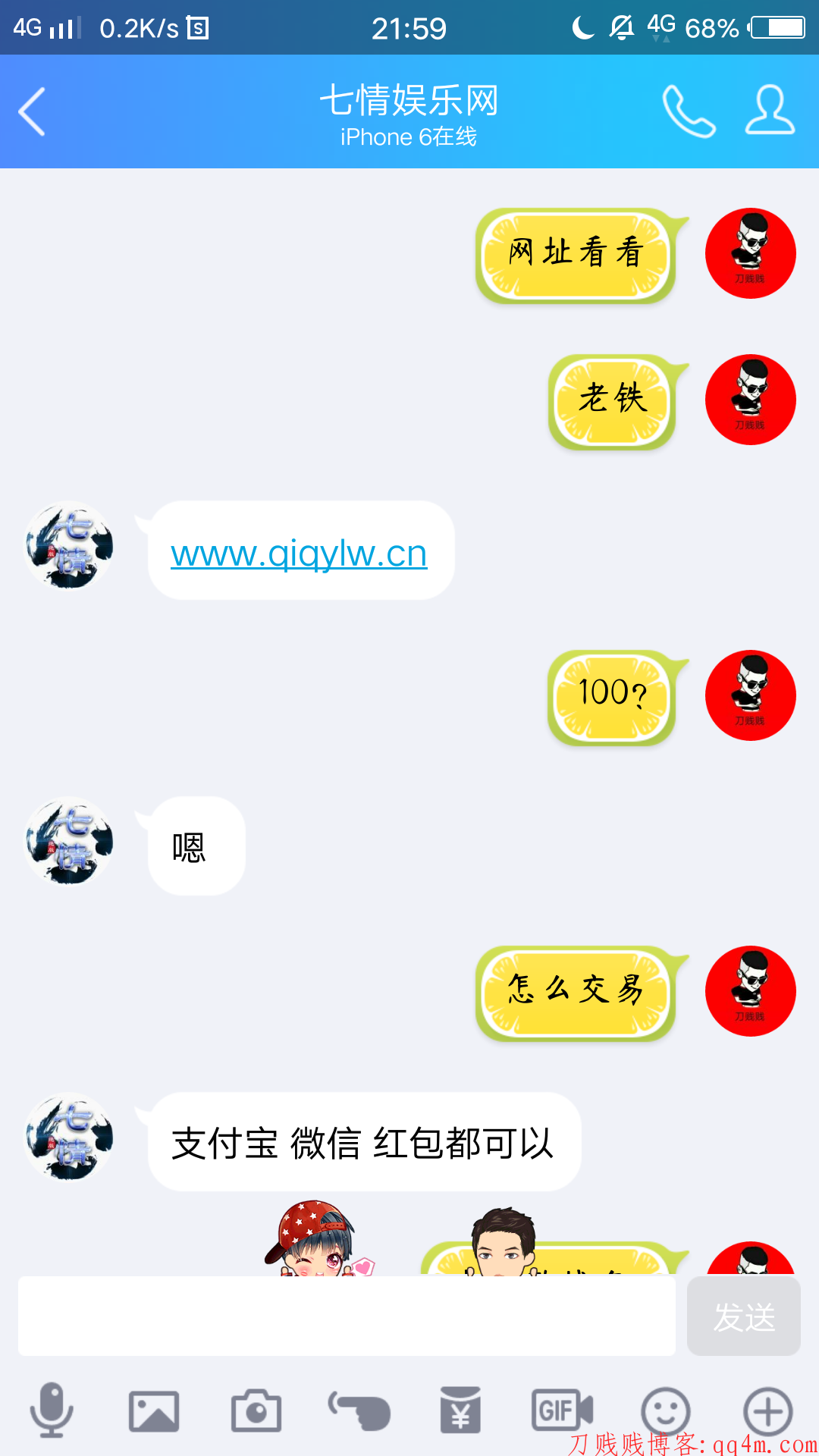
Task: Open the contact profile icon
Action: [x=770, y=111]
